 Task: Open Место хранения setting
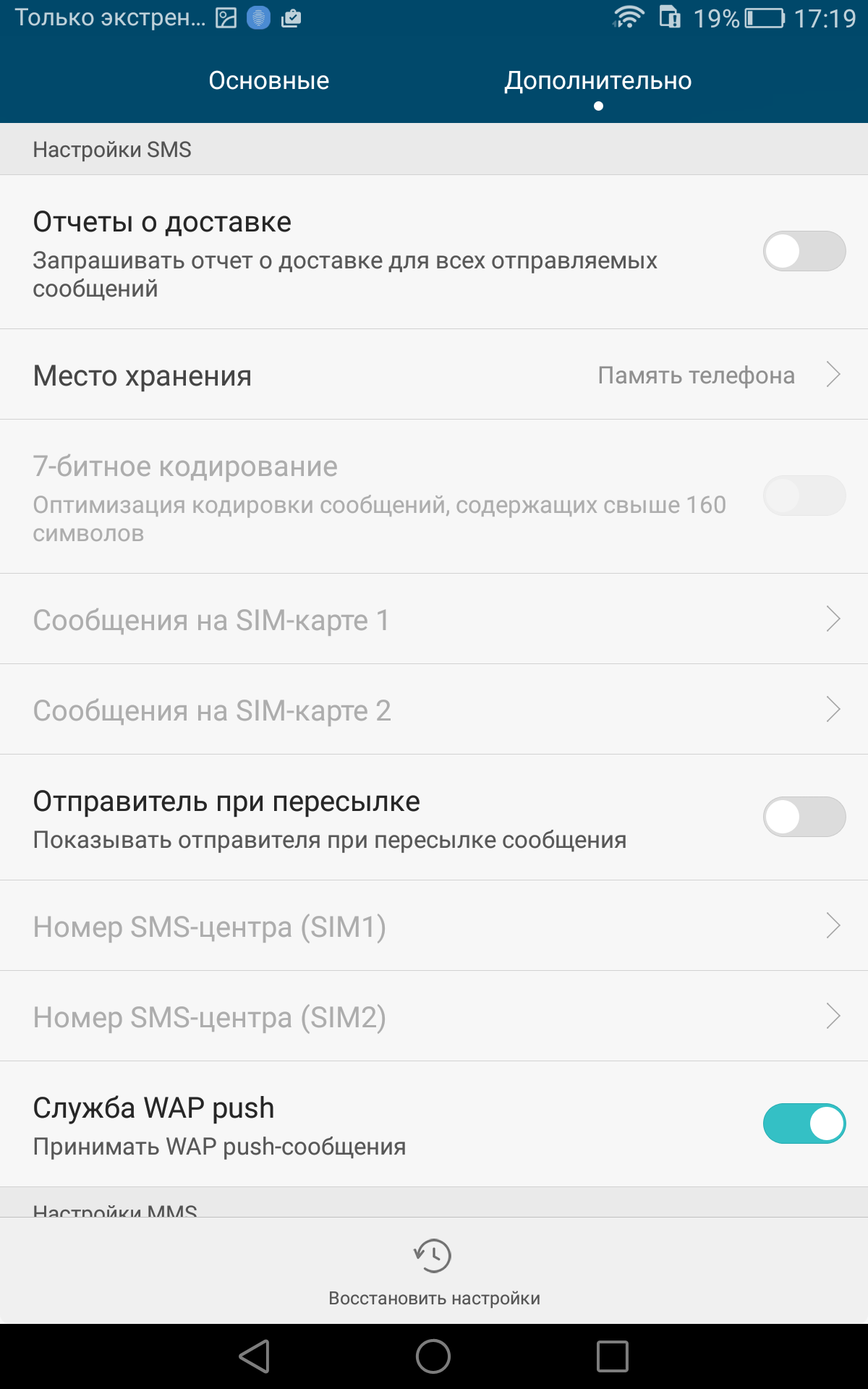pyautogui.click(x=434, y=375)
